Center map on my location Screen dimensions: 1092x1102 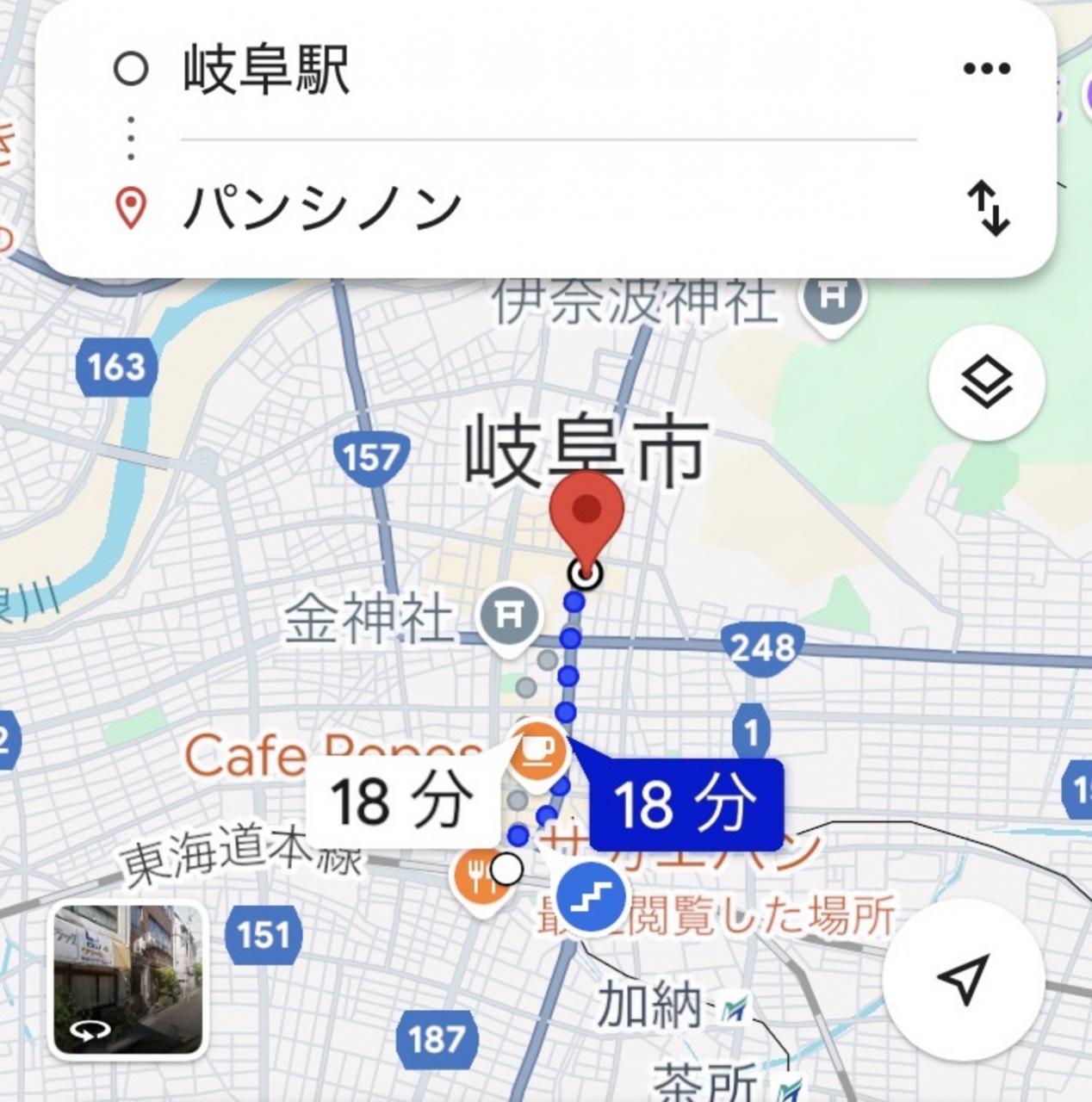coord(963,979)
